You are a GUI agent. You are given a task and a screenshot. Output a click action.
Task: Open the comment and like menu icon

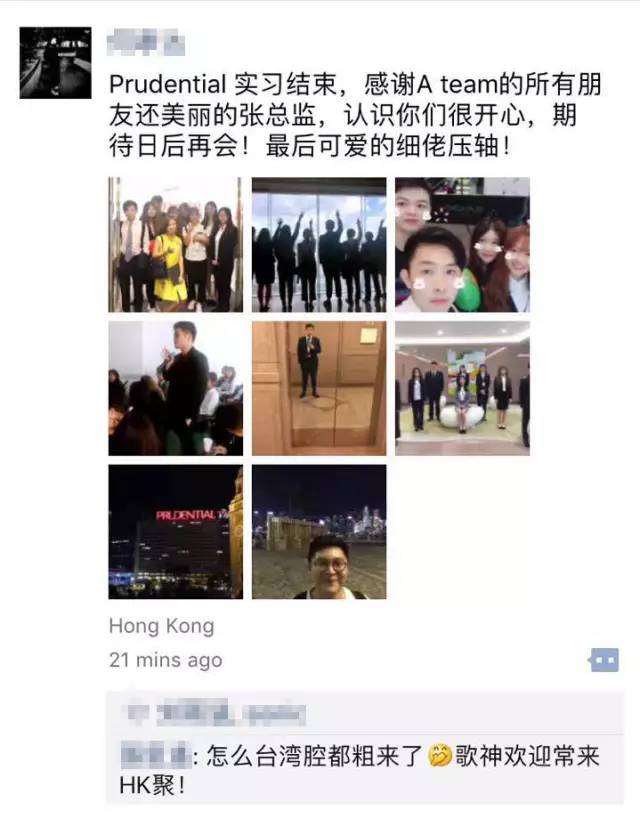603,660
